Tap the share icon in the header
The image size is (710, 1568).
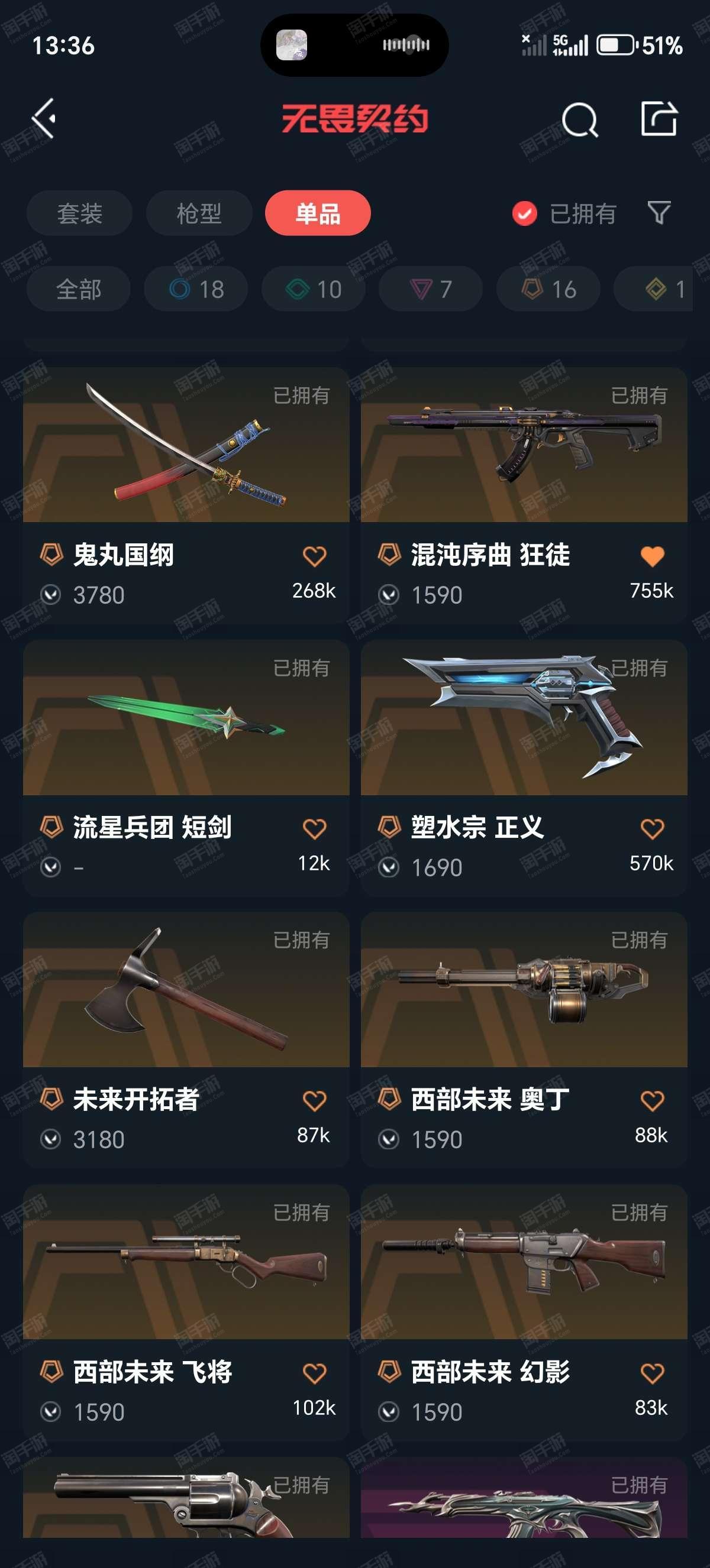tap(660, 118)
